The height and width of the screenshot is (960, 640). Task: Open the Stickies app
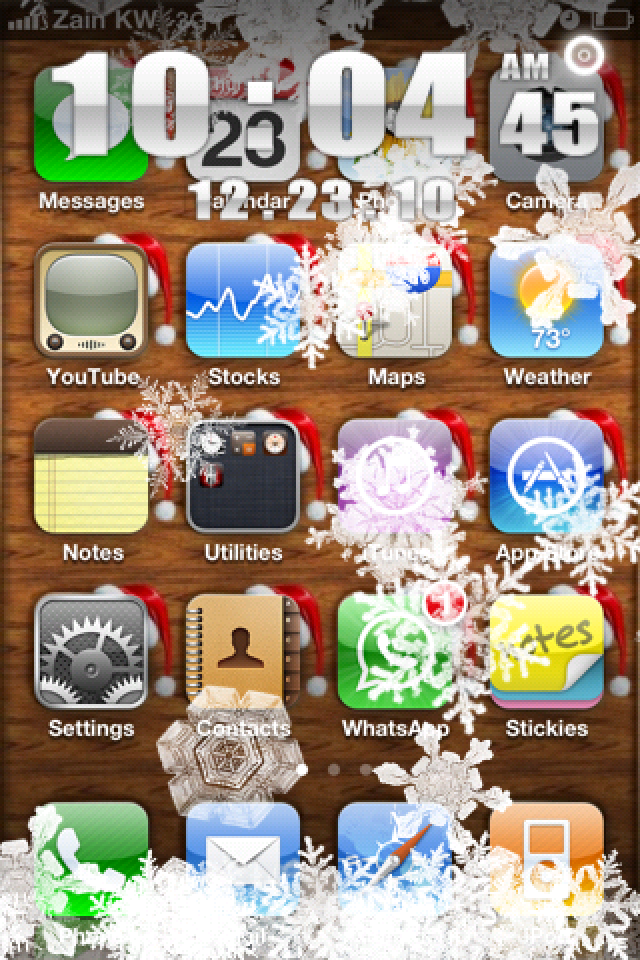pyautogui.click(x=546, y=650)
